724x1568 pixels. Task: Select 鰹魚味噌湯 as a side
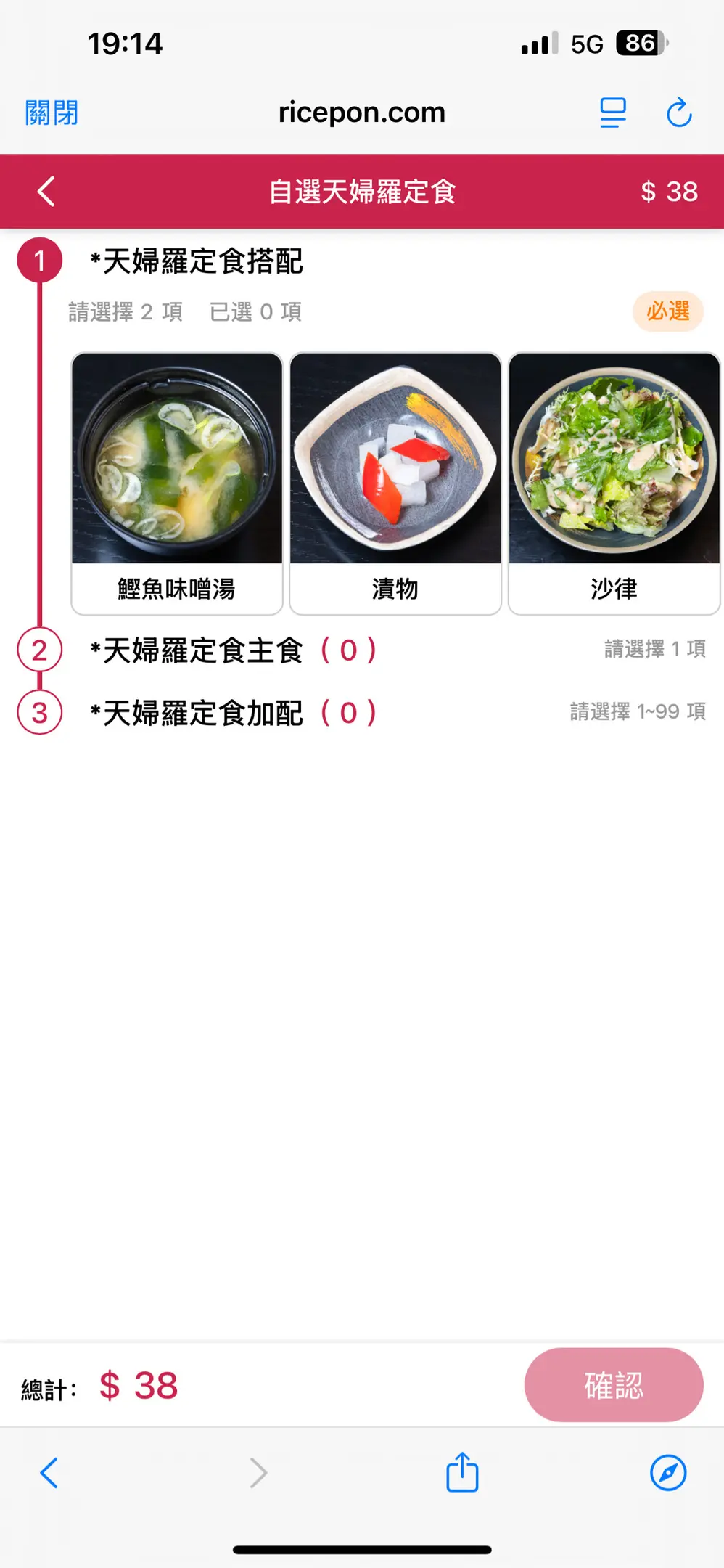[177, 483]
